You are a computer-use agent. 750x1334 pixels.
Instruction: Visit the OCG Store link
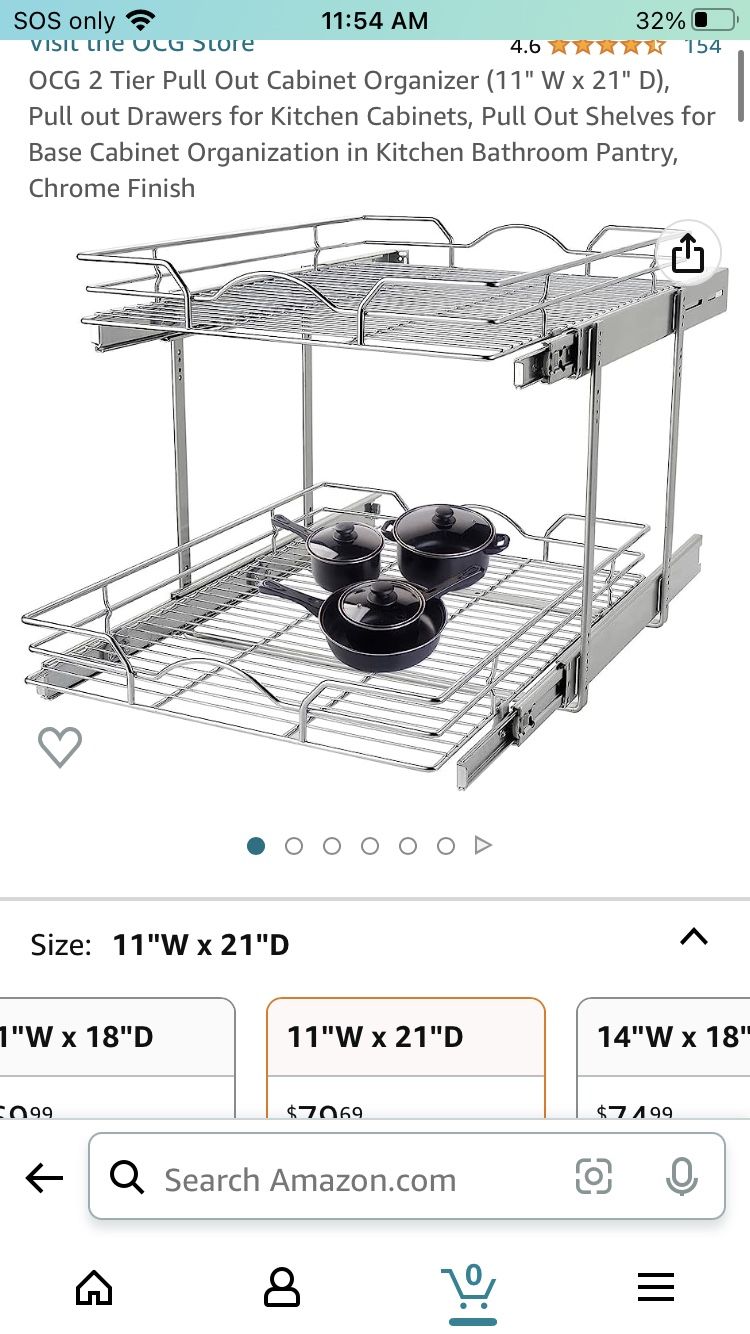141,45
